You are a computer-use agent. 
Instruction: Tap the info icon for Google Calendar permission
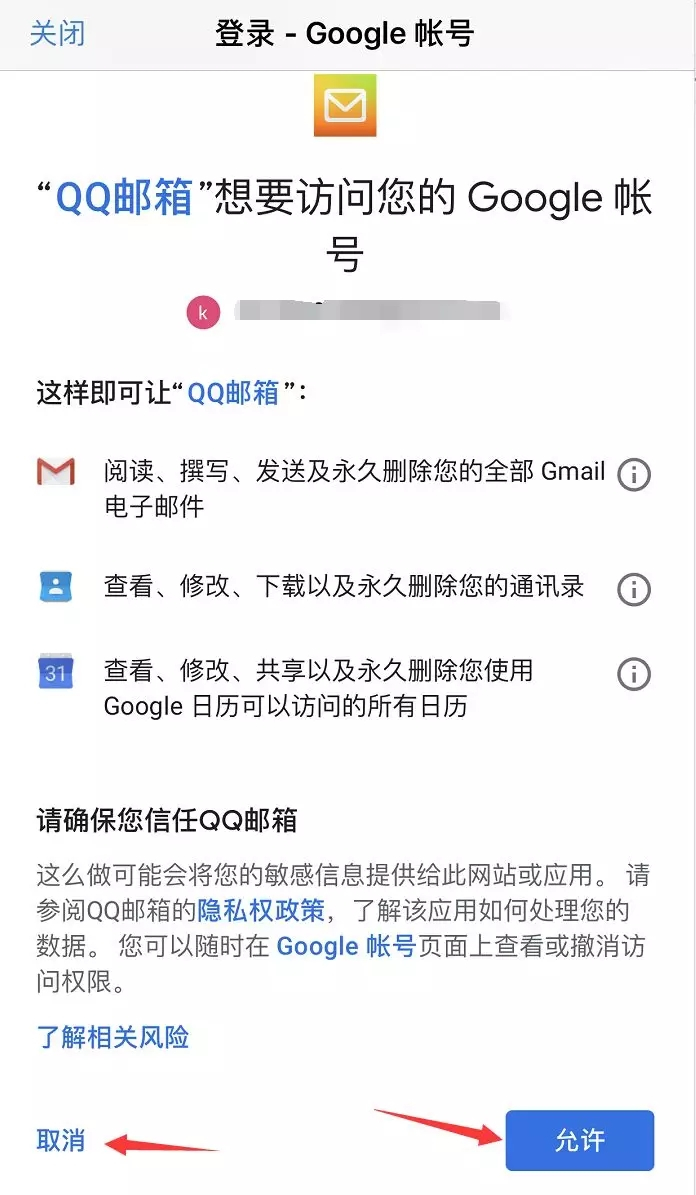click(633, 675)
